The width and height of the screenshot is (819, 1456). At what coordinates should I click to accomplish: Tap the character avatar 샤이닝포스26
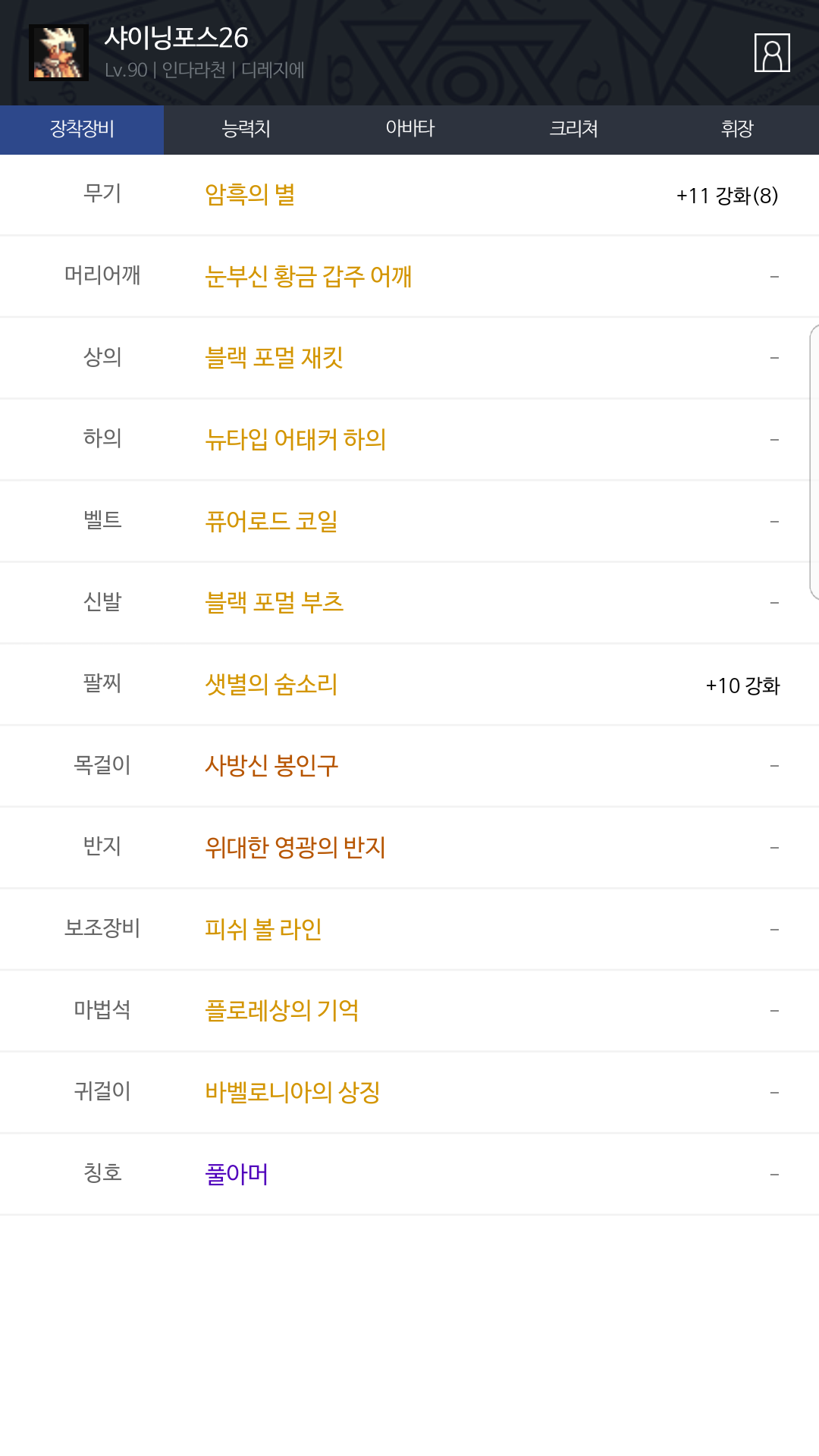click(x=58, y=52)
